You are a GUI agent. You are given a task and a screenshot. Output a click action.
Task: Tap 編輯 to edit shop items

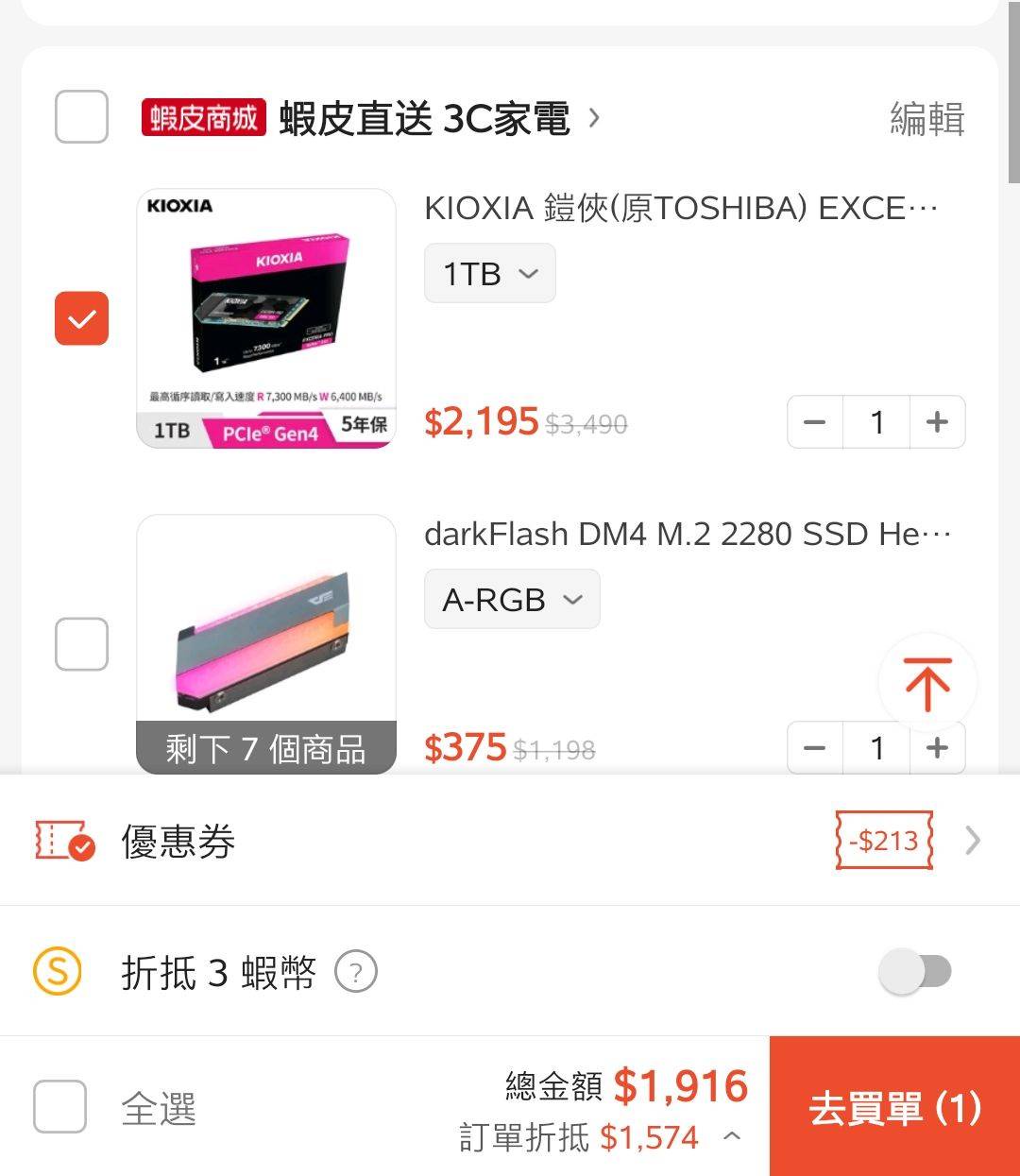point(926,119)
